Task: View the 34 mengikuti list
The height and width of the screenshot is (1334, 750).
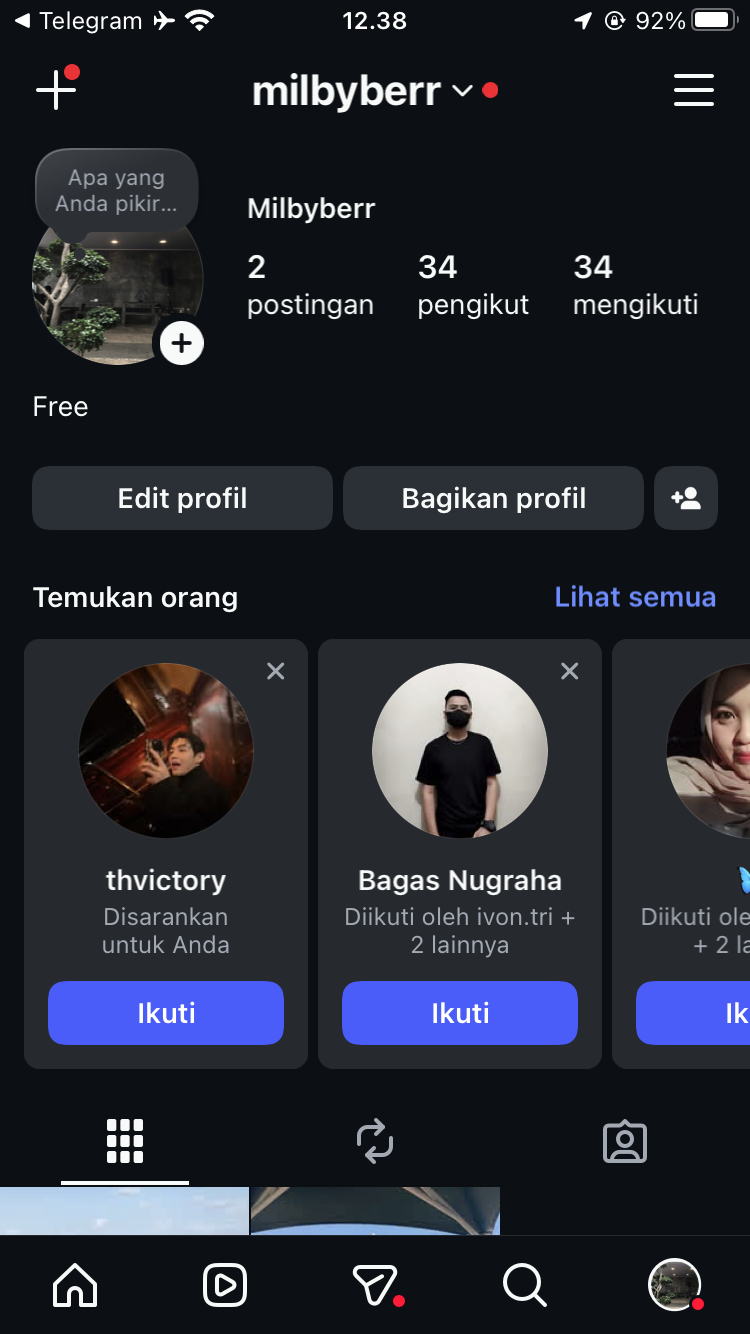Action: coord(635,285)
